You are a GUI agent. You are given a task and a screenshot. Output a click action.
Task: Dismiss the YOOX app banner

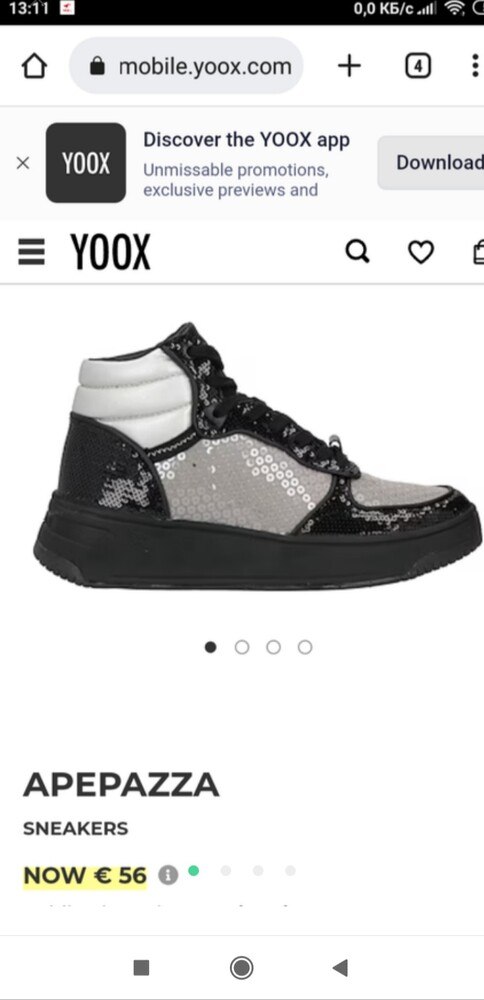tap(23, 163)
